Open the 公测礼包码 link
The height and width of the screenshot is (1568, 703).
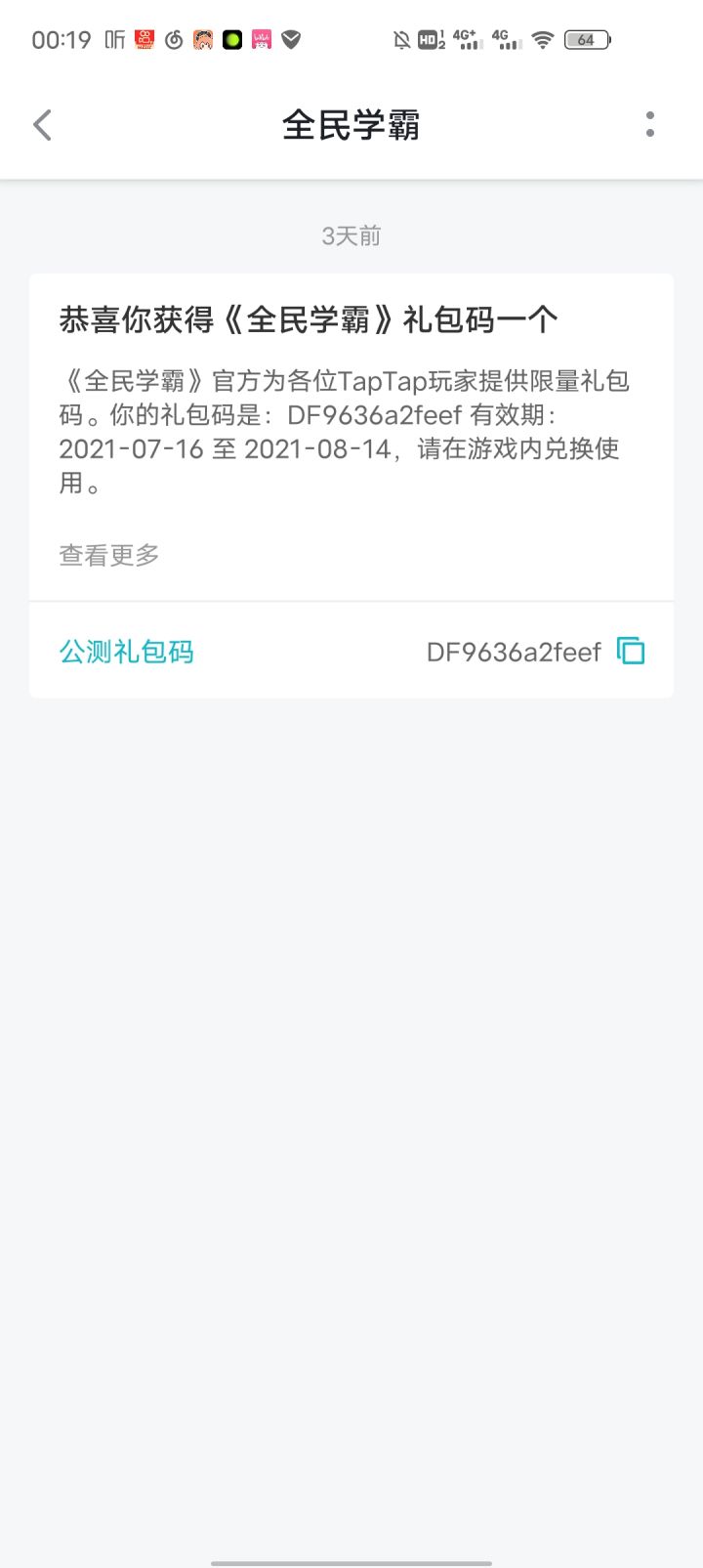click(x=126, y=651)
